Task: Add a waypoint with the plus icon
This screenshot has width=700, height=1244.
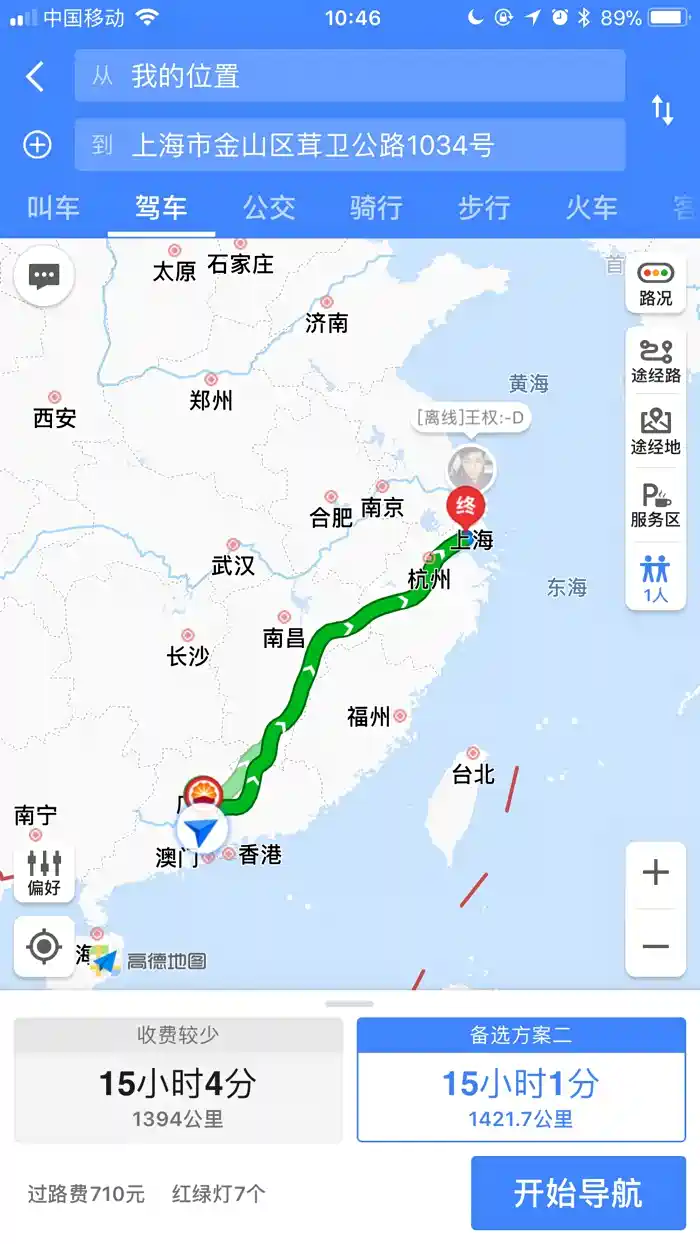Action: click(37, 146)
